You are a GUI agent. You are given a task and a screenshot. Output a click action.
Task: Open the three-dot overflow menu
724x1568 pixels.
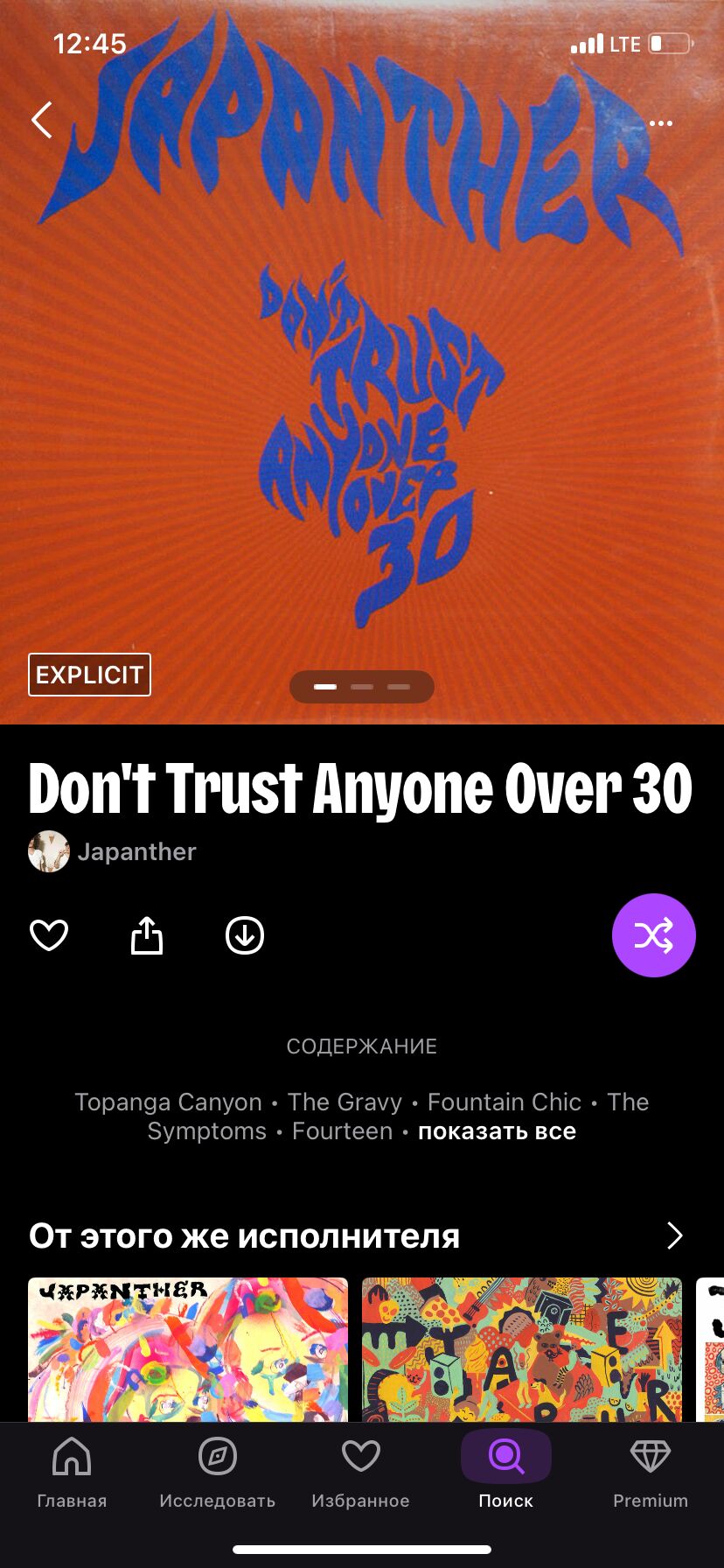tap(661, 123)
